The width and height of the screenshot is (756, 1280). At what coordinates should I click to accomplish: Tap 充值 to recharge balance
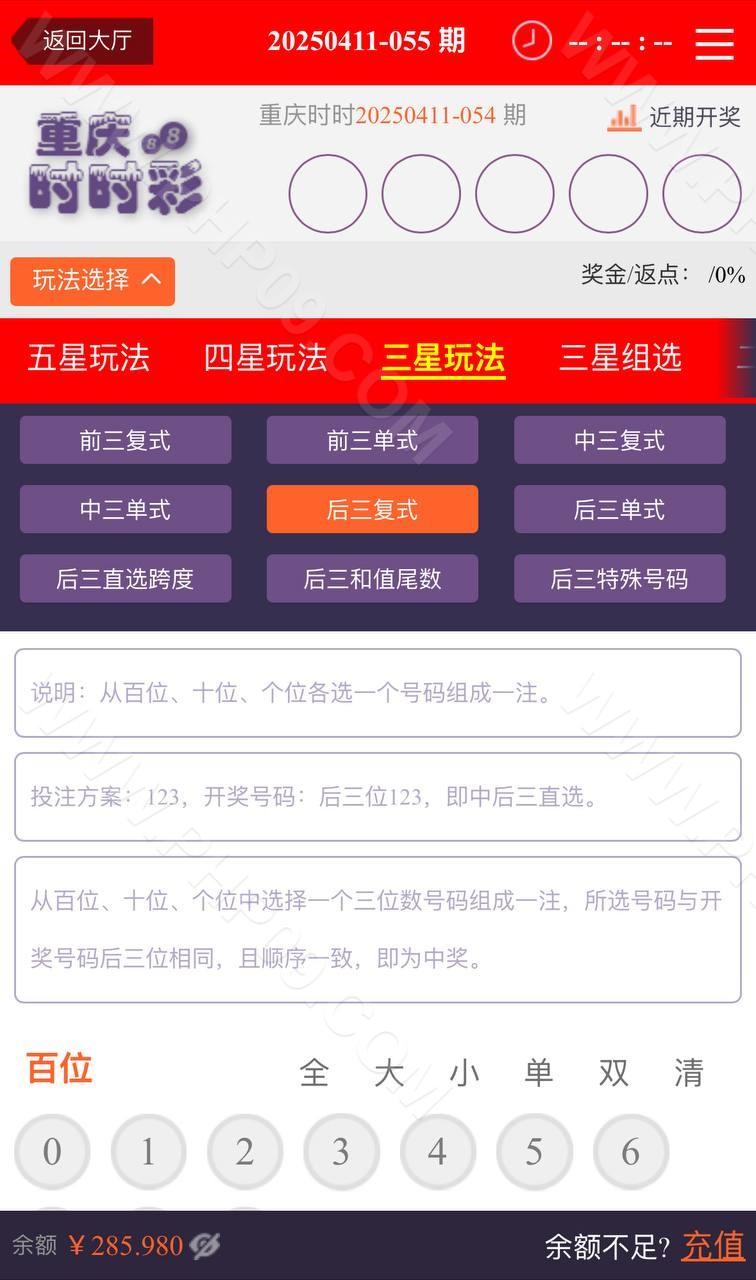pyautogui.click(x=713, y=1246)
